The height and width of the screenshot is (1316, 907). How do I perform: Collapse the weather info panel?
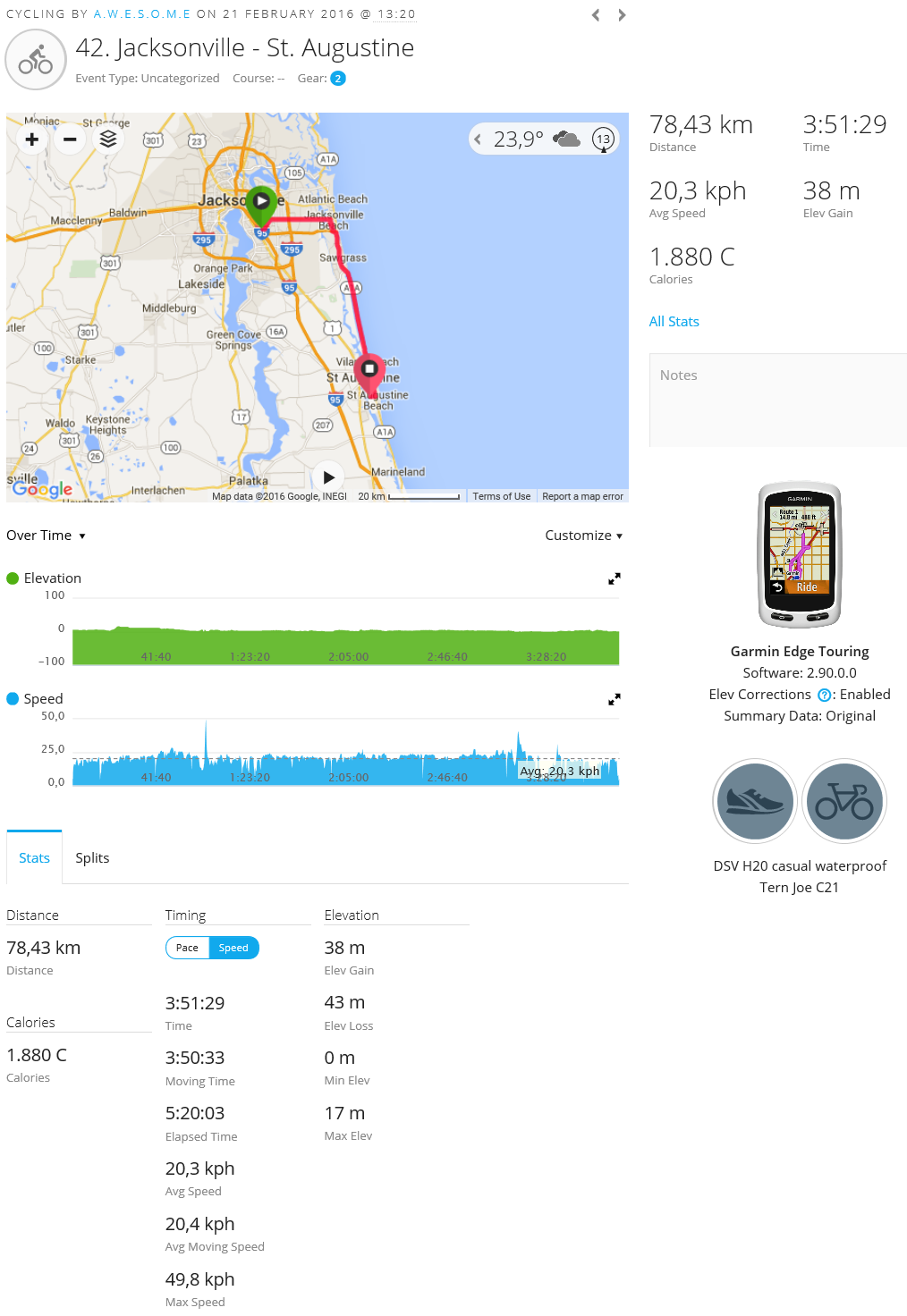pyautogui.click(x=478, y=139)
